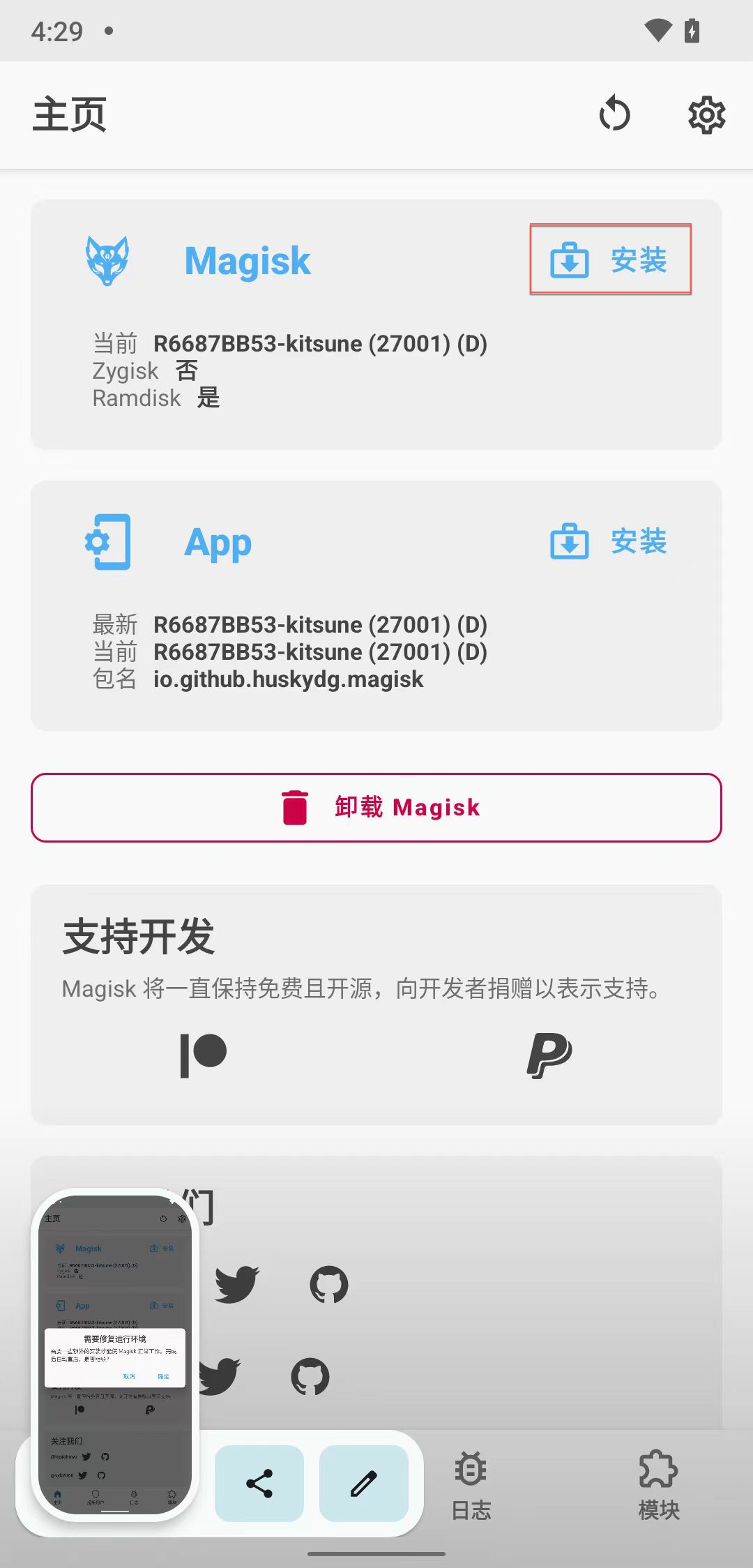Screen dimensions: 753x1568
Task: Open the developer's GitHub profile icon
Action: (327, 1286)
